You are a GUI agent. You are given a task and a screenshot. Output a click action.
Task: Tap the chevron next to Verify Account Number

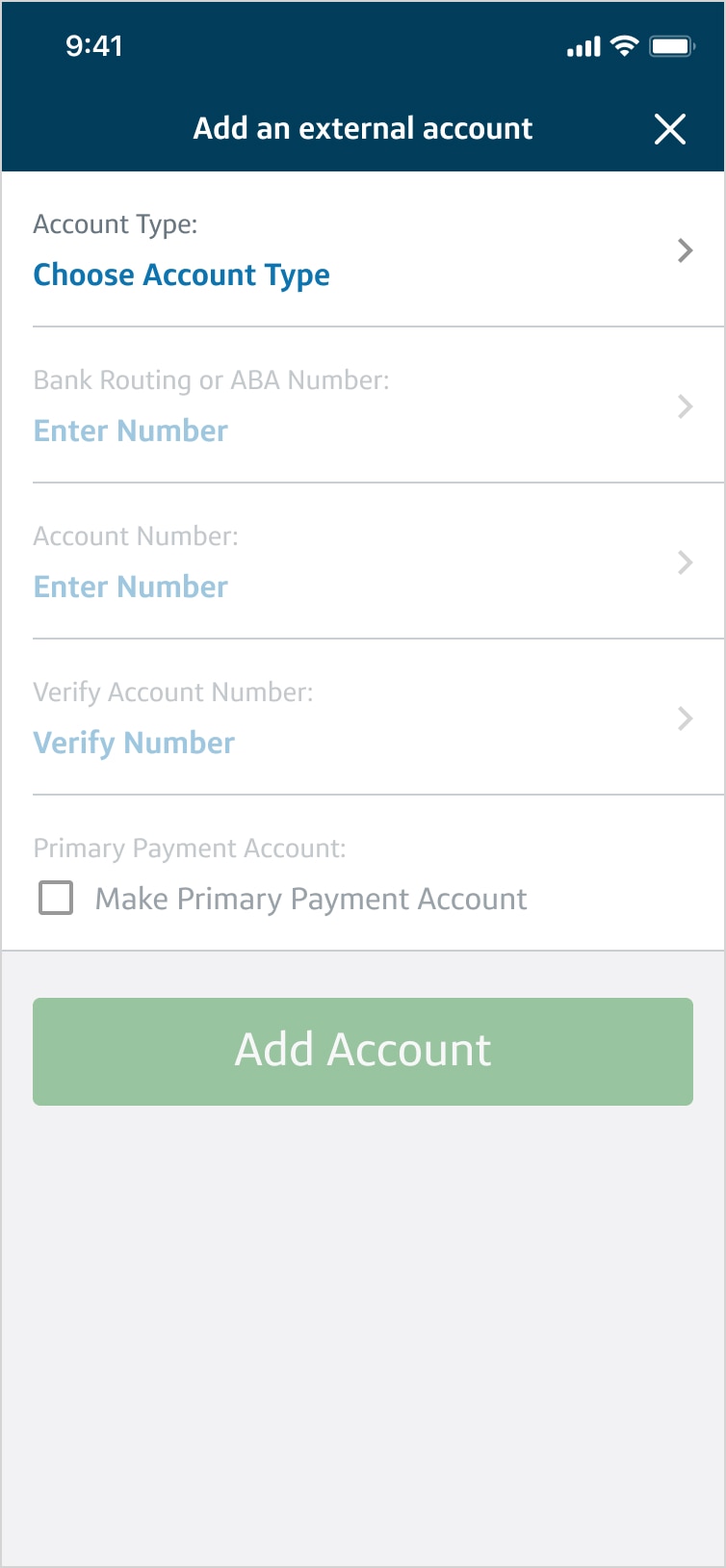(685, 719)
